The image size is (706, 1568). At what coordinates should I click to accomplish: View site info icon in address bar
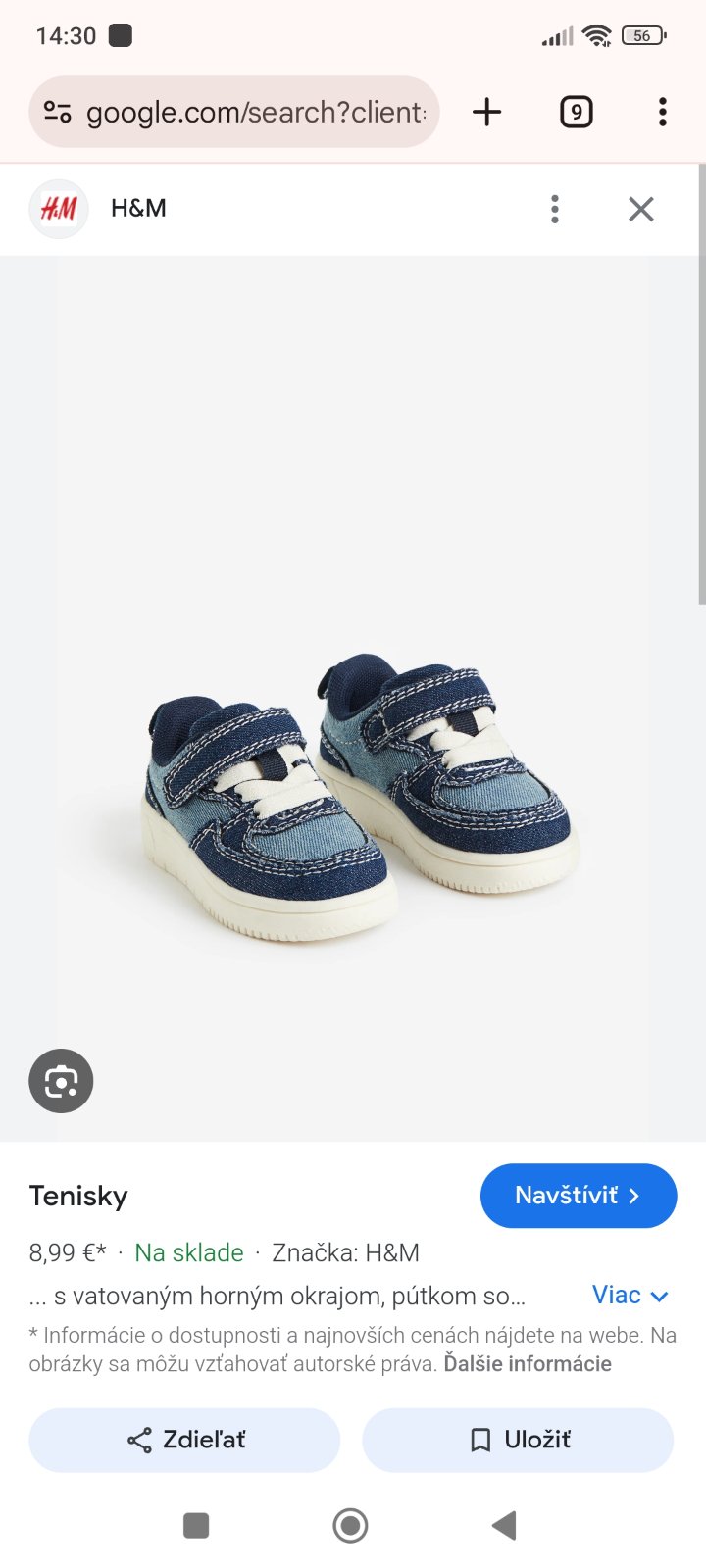(58, 113)
